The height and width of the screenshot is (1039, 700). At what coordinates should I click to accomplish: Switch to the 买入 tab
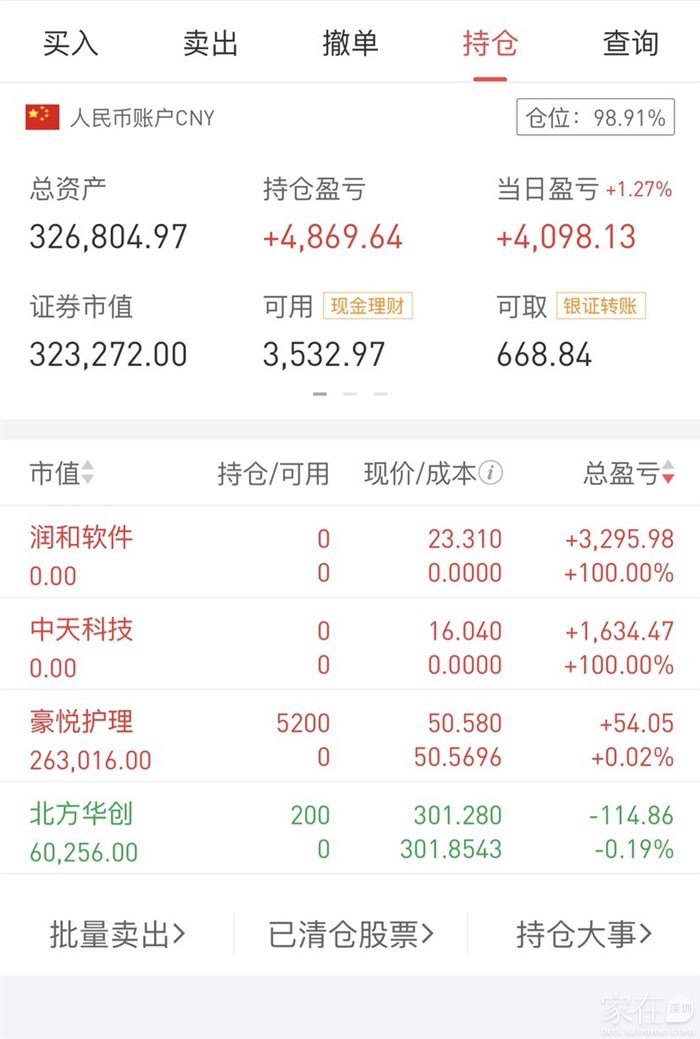pos(70,44)
